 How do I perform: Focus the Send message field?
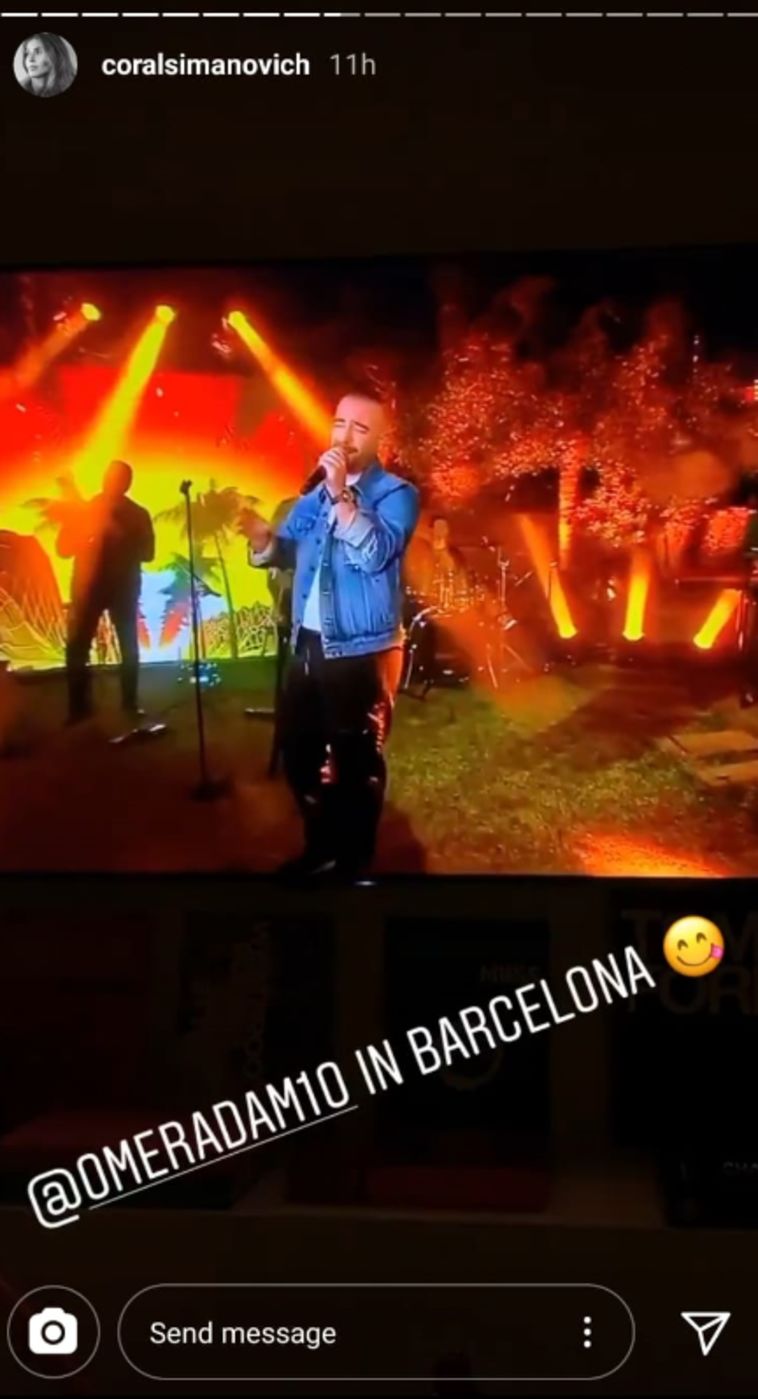(340, 1332)
